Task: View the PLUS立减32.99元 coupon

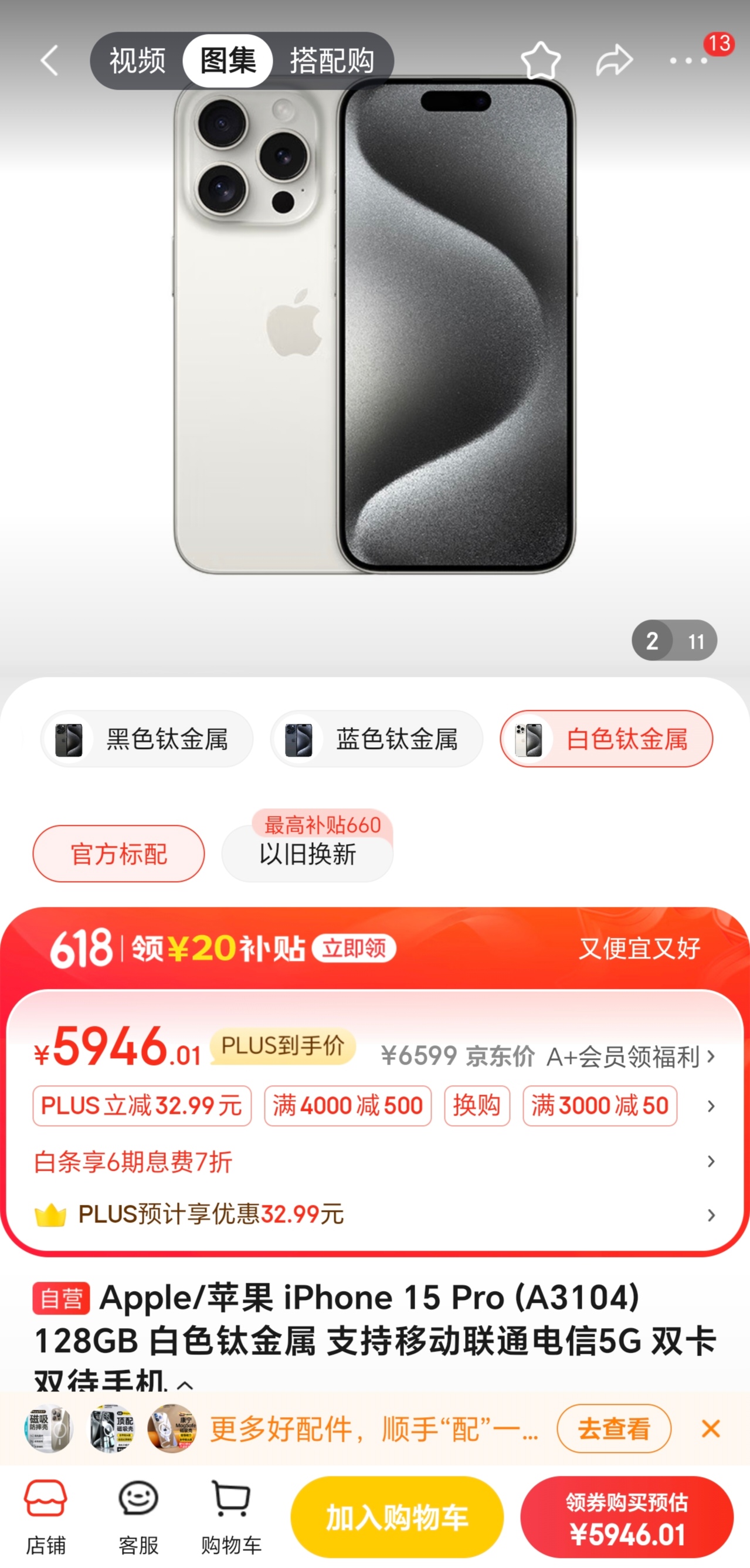Action: tap(142, 1105)
